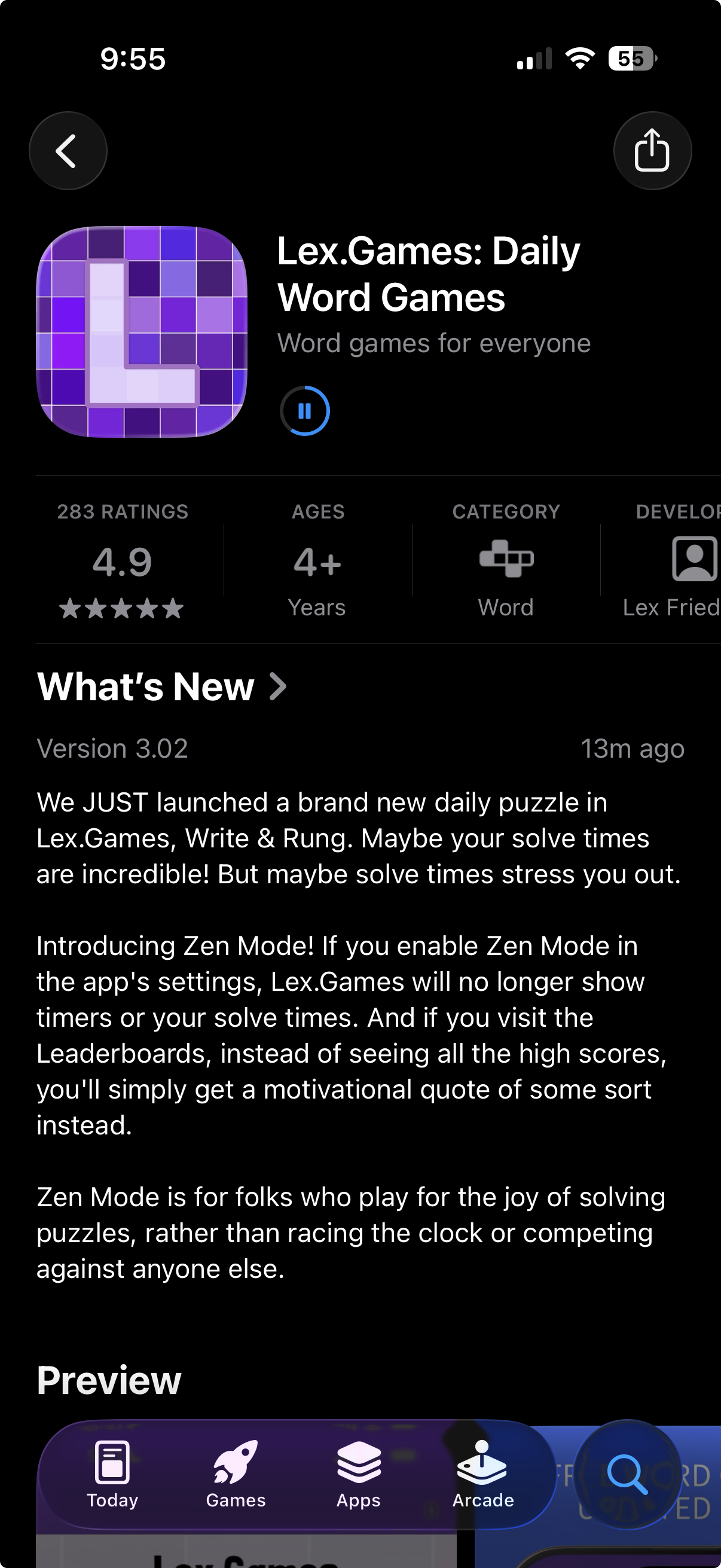View the Word category

[506, 560]
